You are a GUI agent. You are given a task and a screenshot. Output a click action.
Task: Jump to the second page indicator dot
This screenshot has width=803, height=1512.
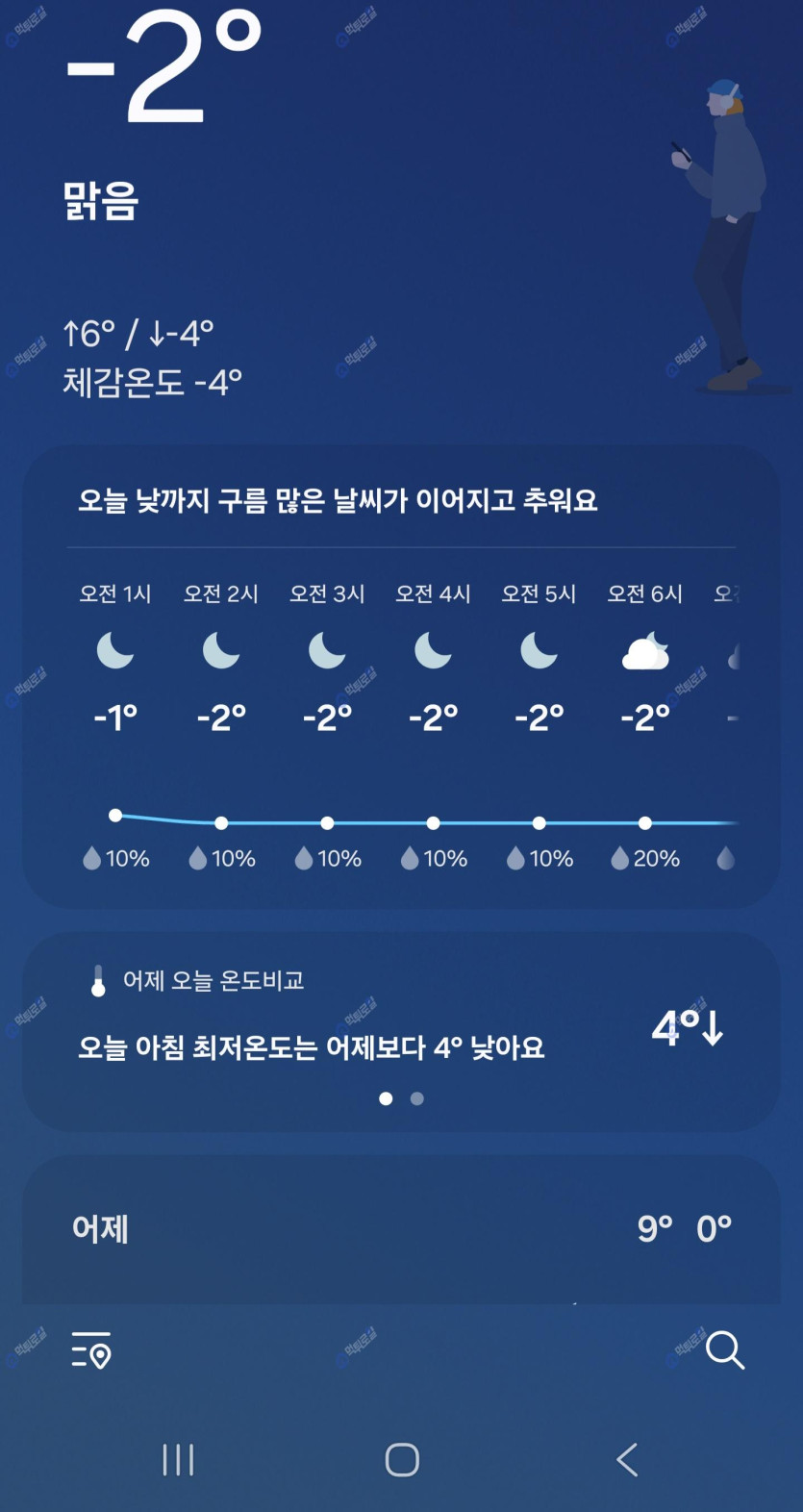coord(417,1098)
